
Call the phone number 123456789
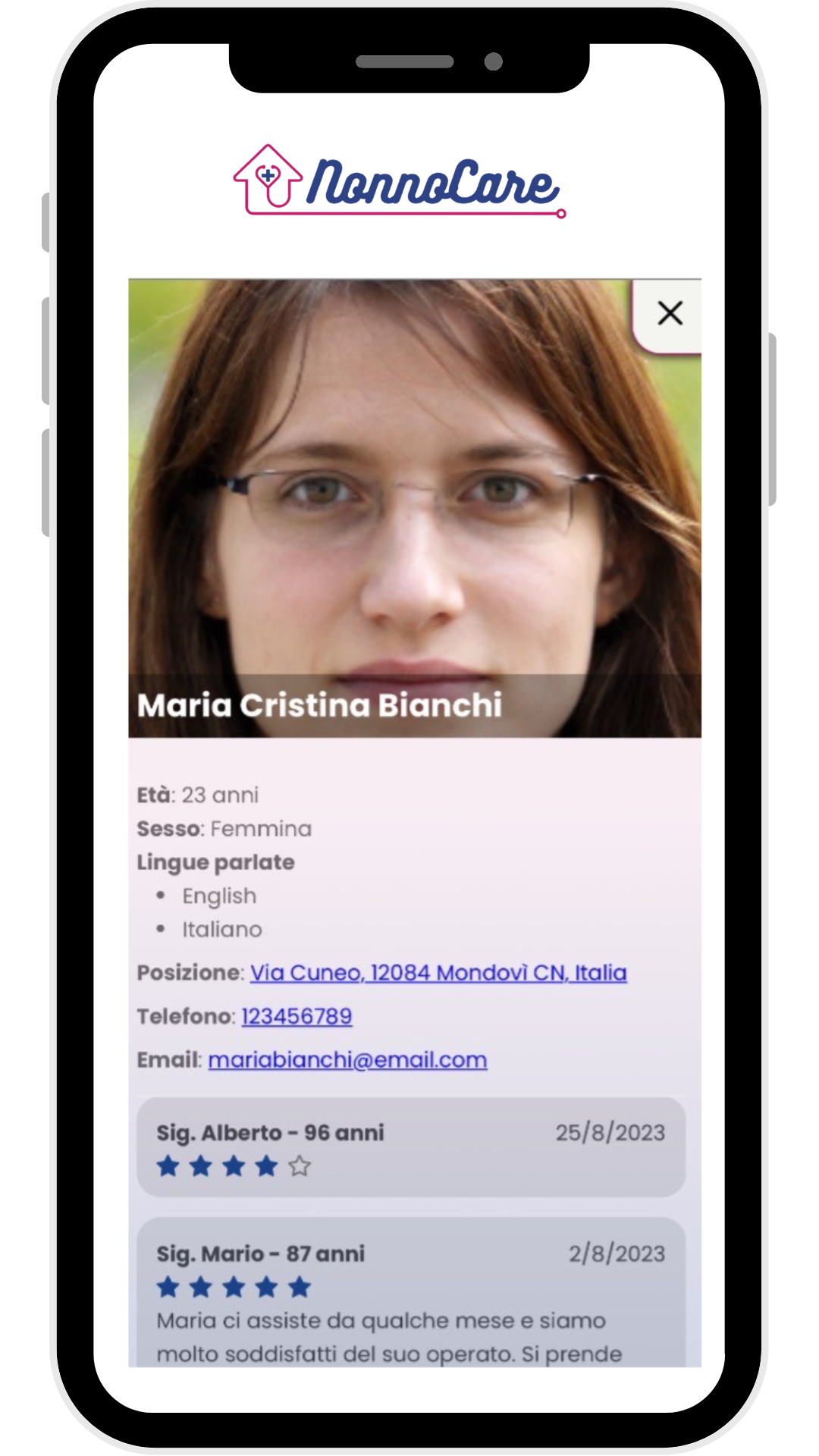[297, 1017]
